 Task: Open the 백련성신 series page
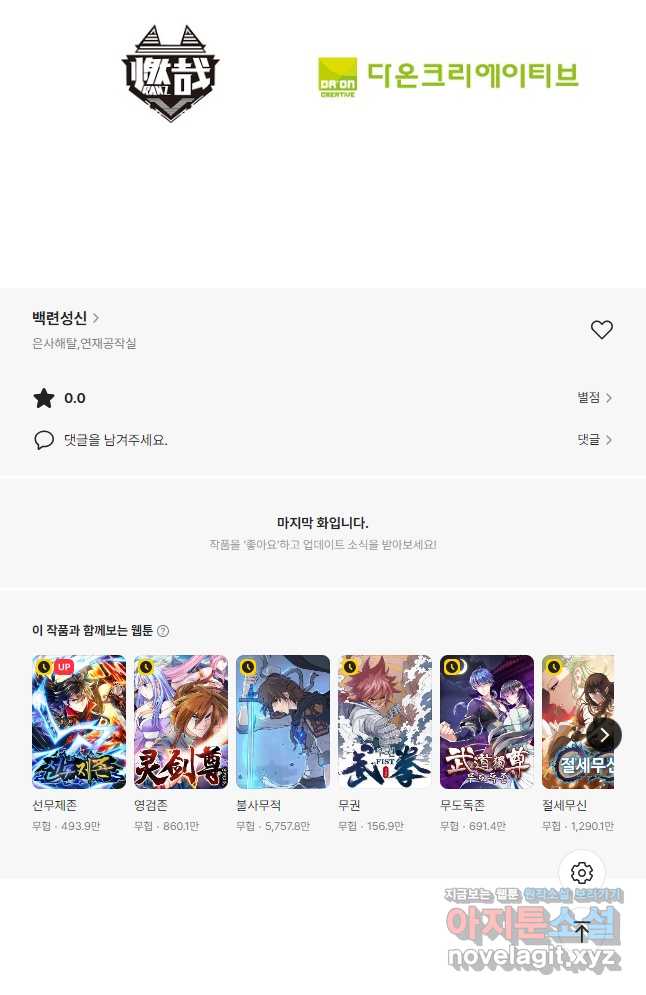point(66,319)
